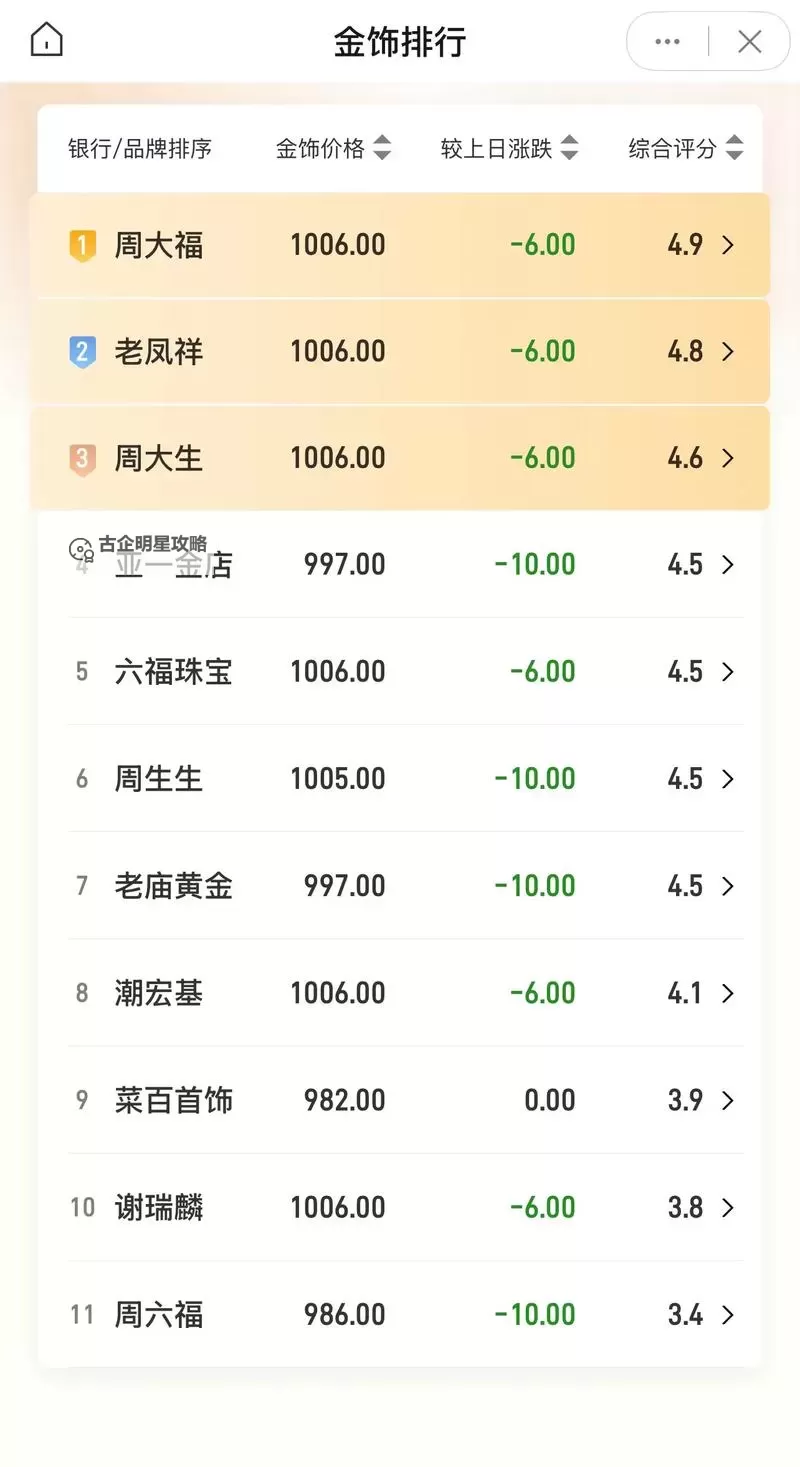Toggle sorting on the 综合评分 column
The width and height of the screenshot is (800, 1467).
click(734, 148)
